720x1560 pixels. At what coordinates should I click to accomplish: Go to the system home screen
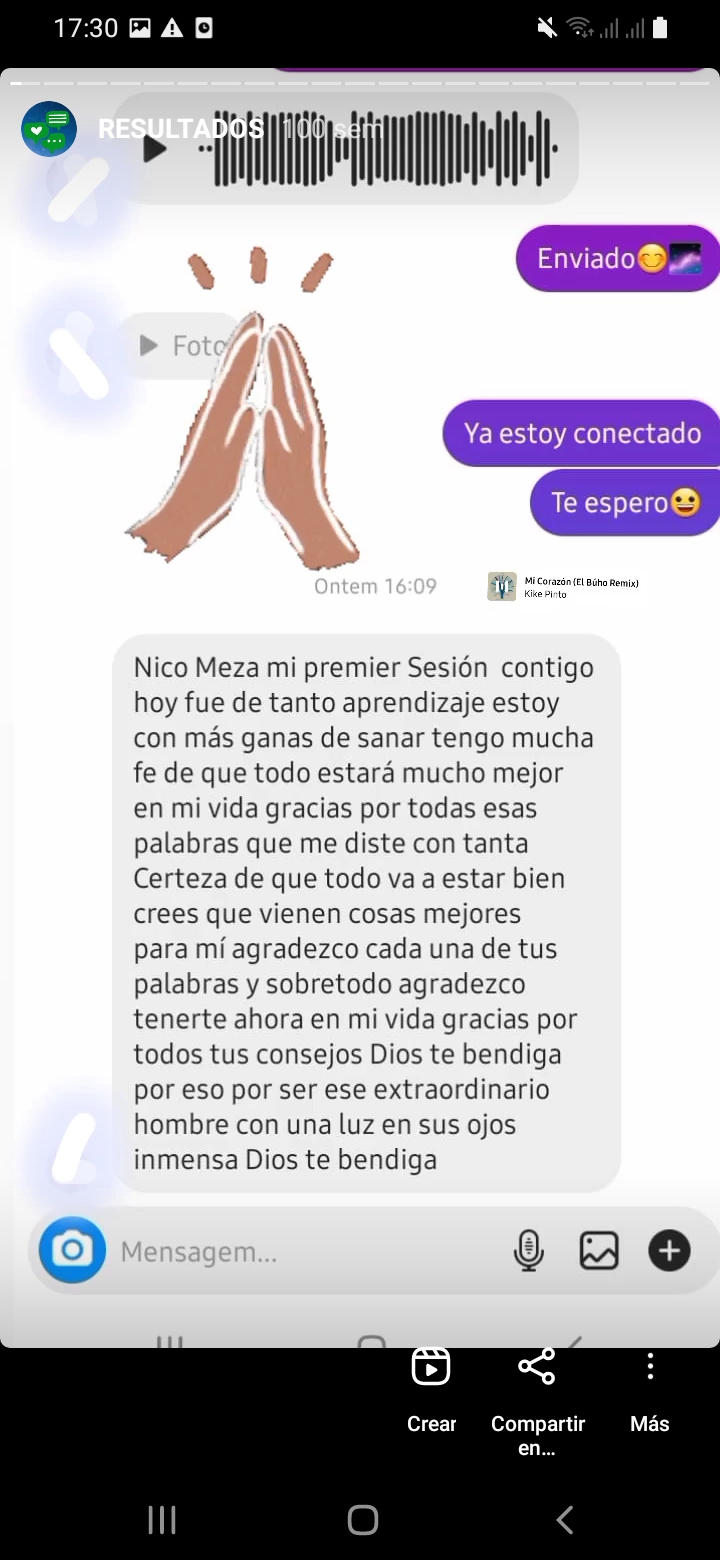point(362,1520)
